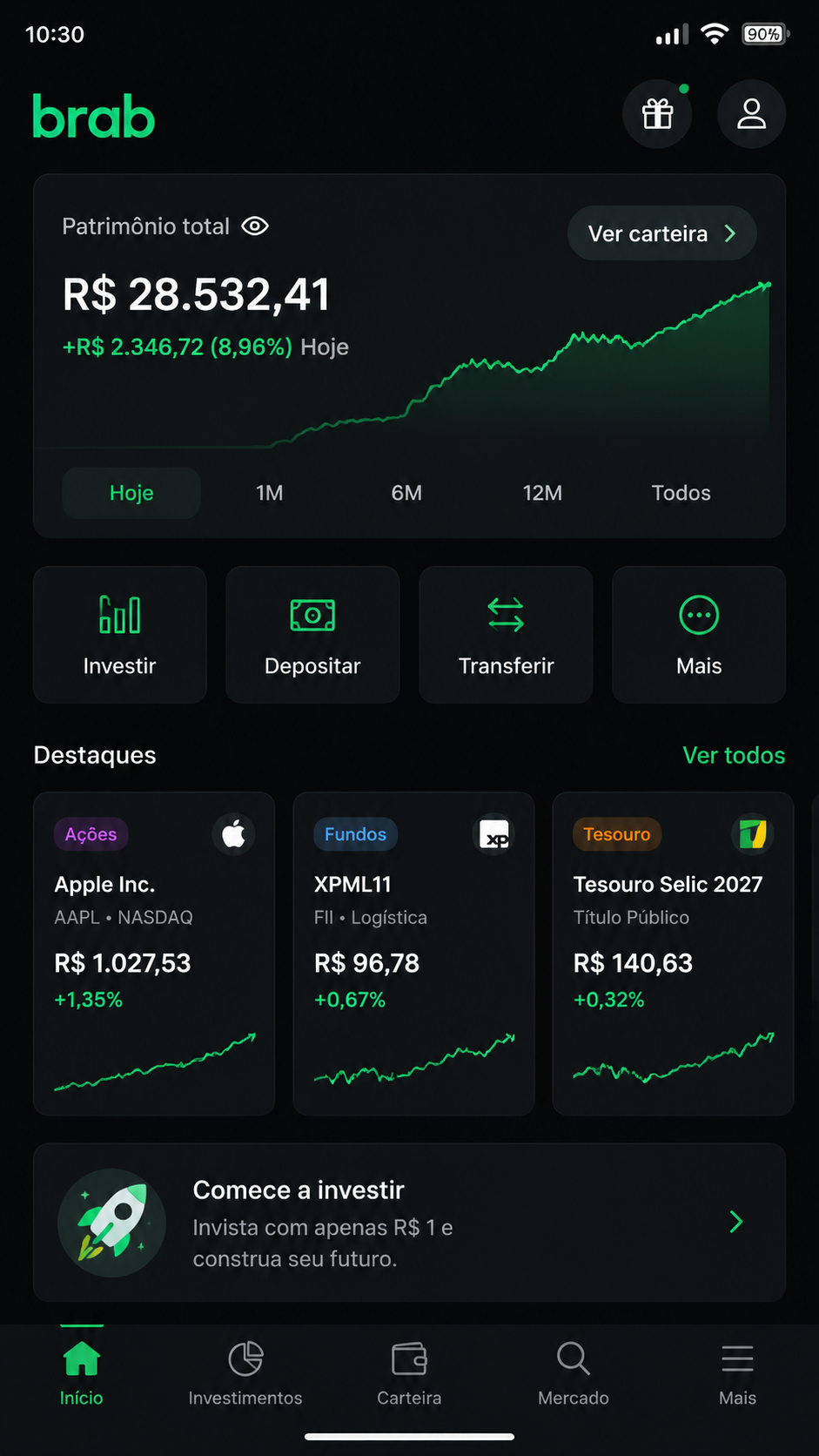Start a transfer with Transferir
Viewport: 819px width, 1456px height.
tap(506, 635)
